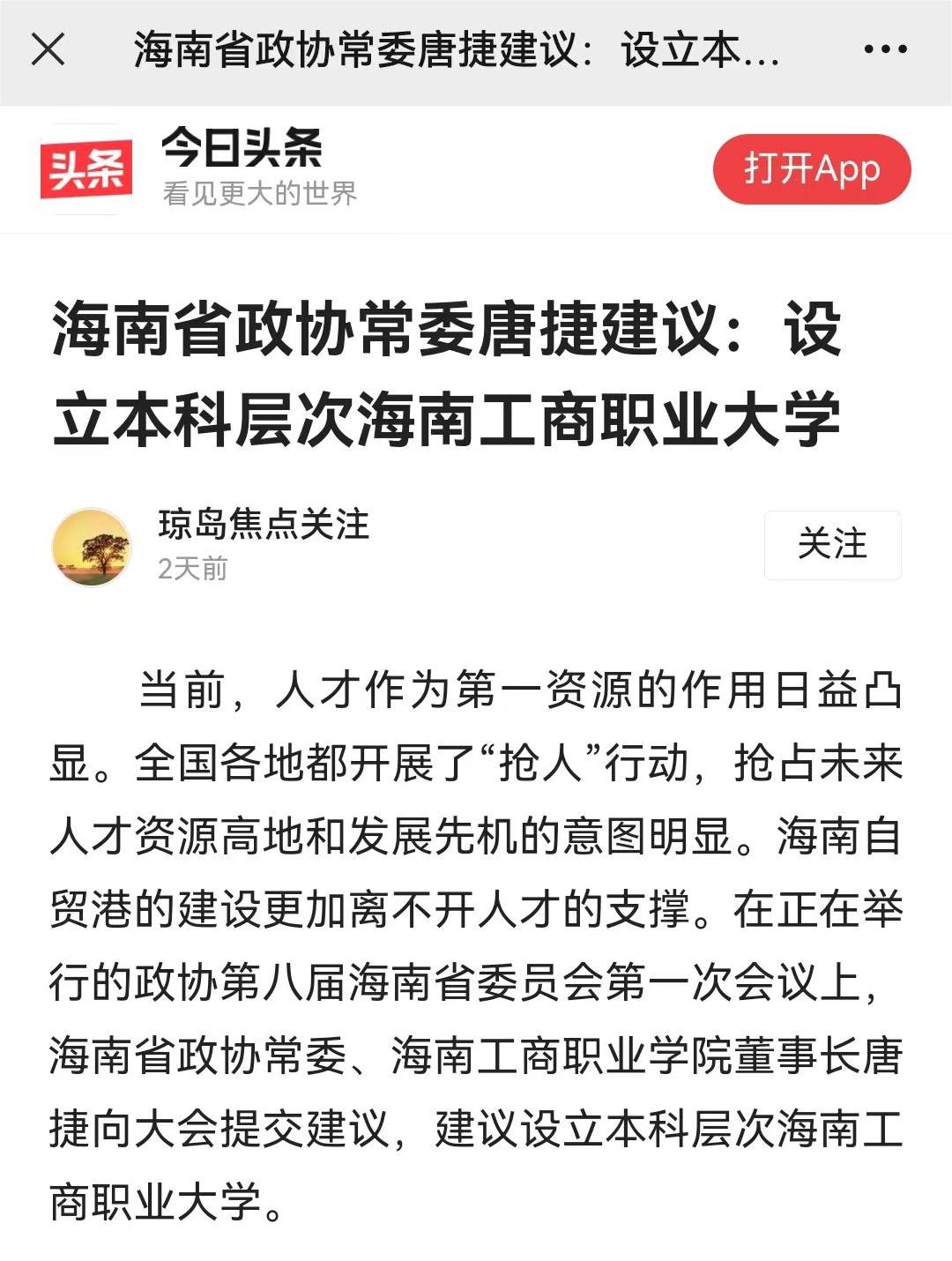Open the 今日头条 banner logo

tap(86, 169)
